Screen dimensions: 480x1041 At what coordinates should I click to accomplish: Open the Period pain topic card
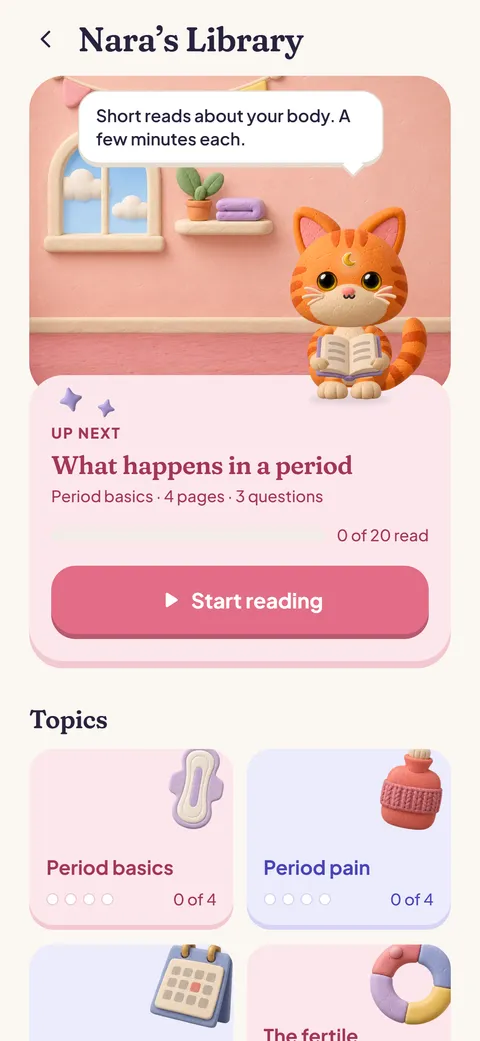click(x=349, y=839)
